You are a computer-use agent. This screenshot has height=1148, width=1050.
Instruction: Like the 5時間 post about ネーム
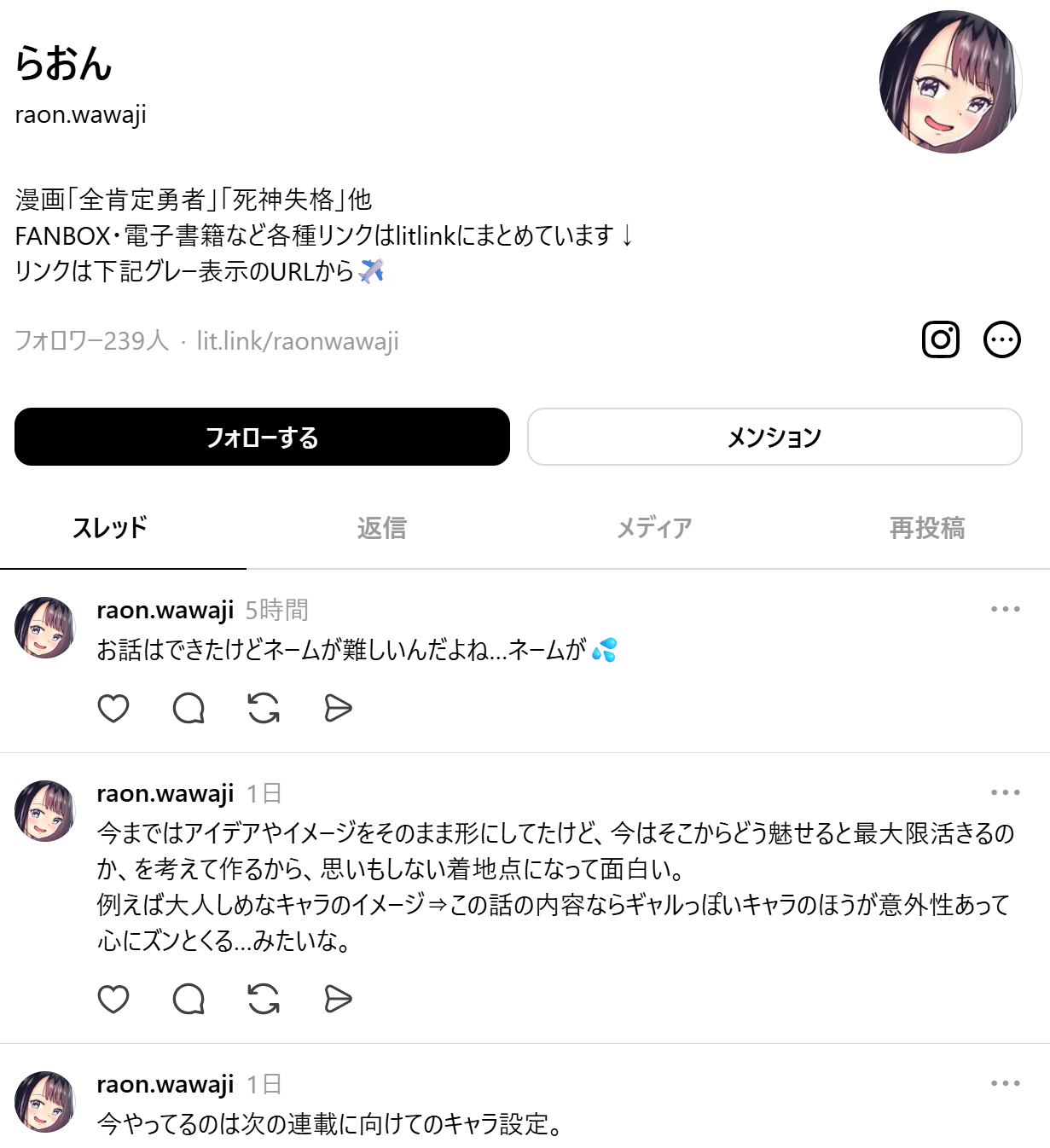(113, 708)
